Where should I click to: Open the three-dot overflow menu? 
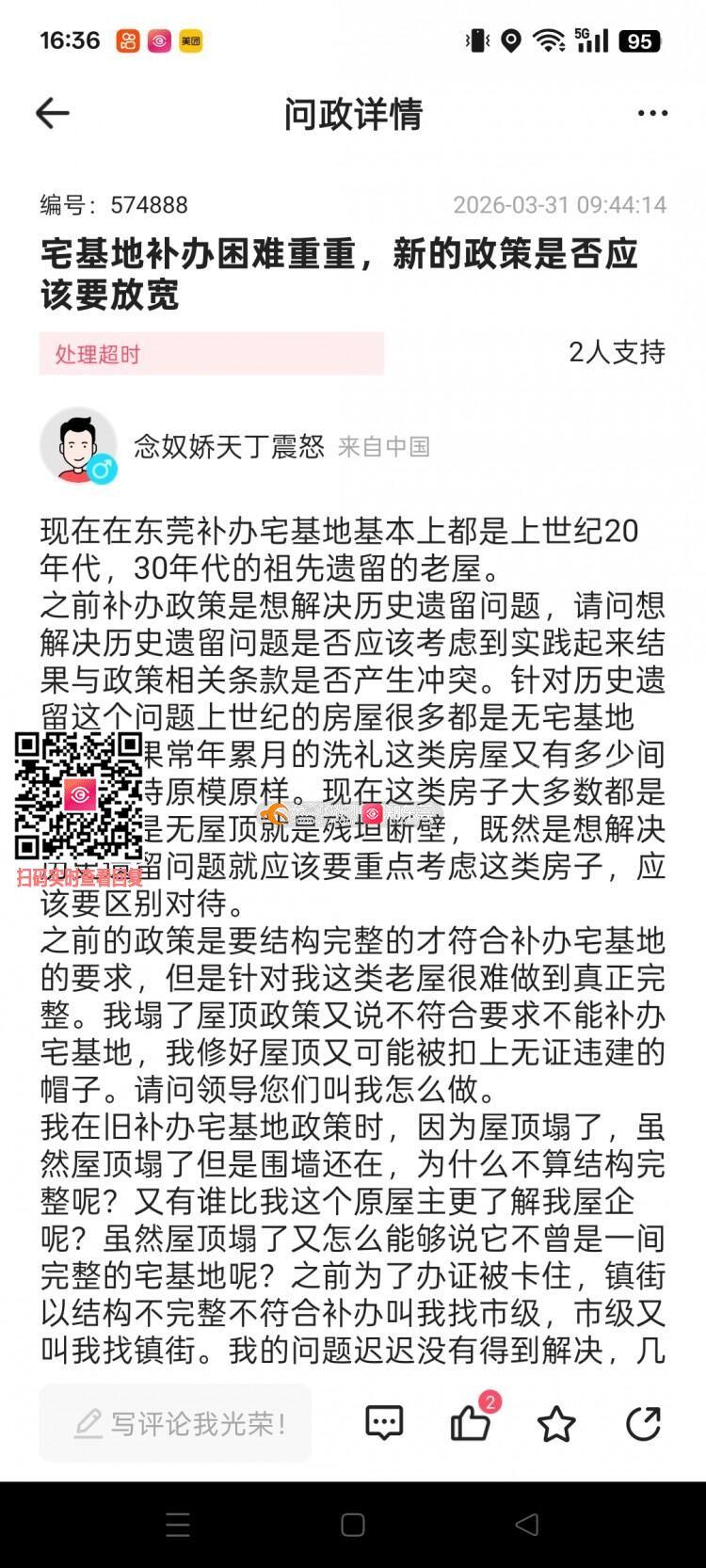click(652, 114)
